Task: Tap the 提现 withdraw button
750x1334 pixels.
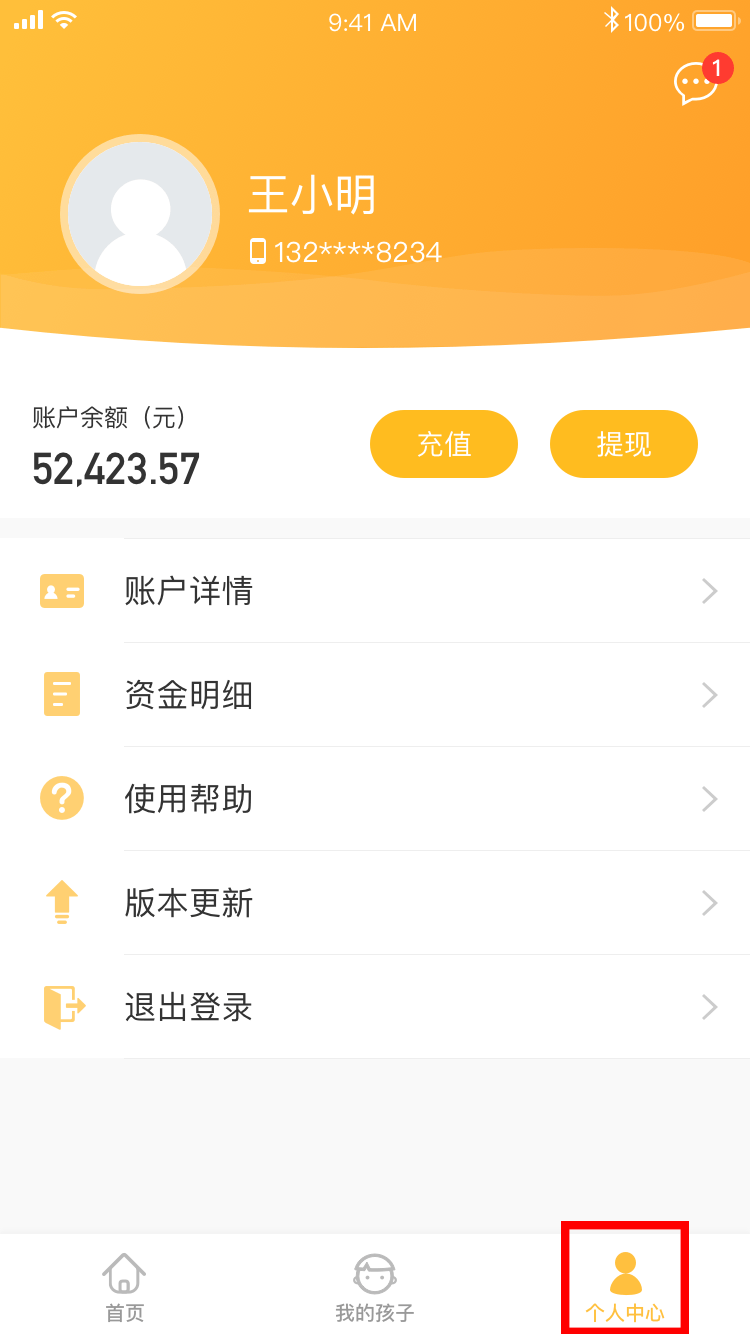Action: (x=624, y=444)
